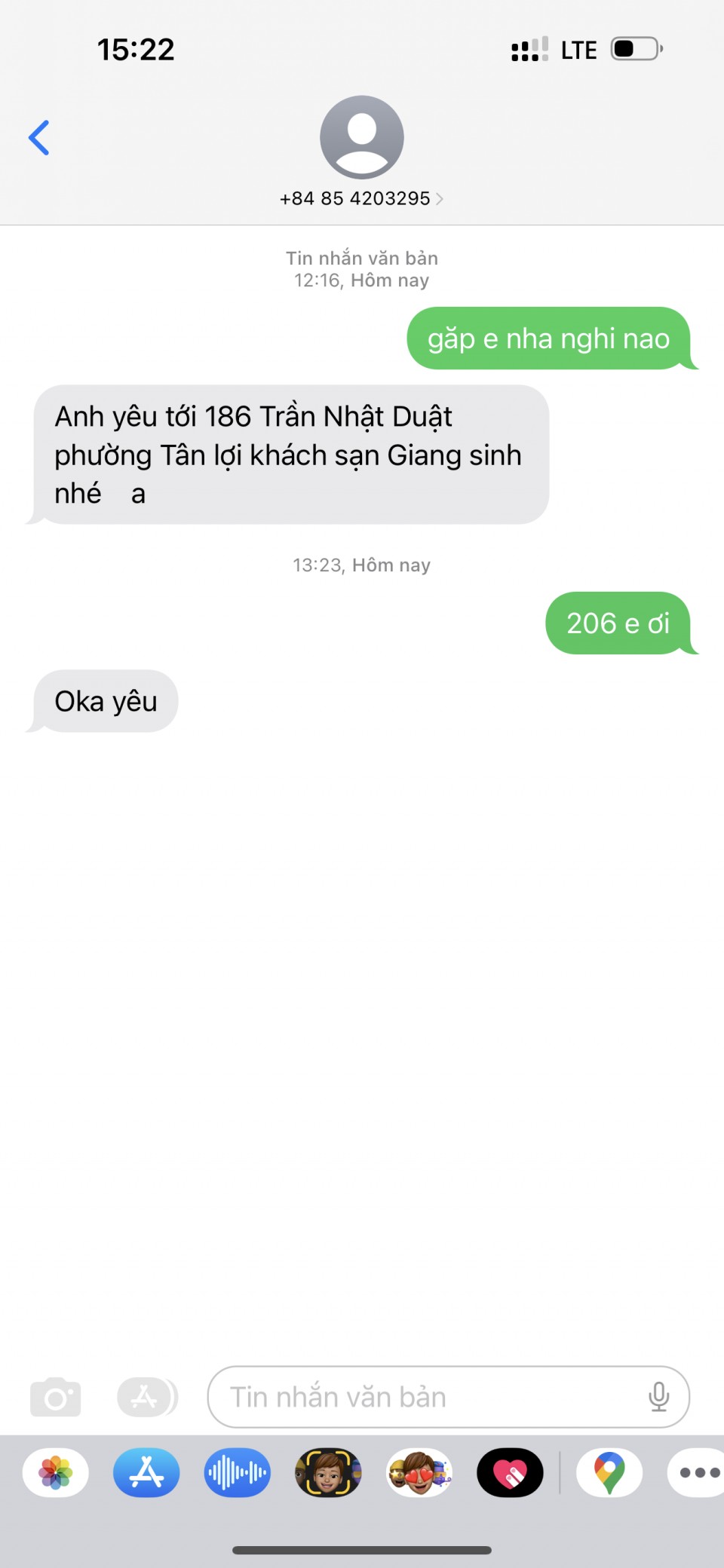Record an audio message with the waveform app
This screenshot has width=724, height=1568.
[238, 1472]
